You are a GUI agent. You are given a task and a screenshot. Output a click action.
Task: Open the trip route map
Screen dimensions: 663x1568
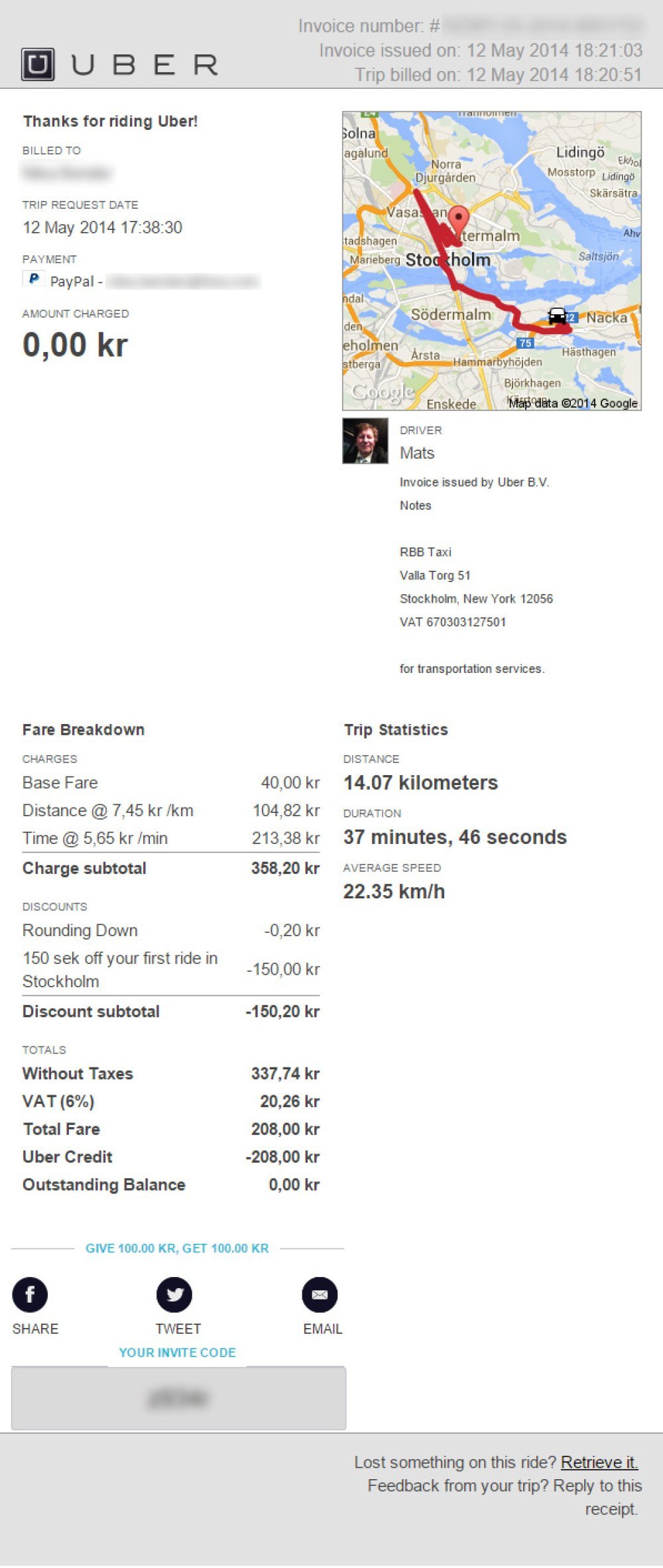pos(491,261)
